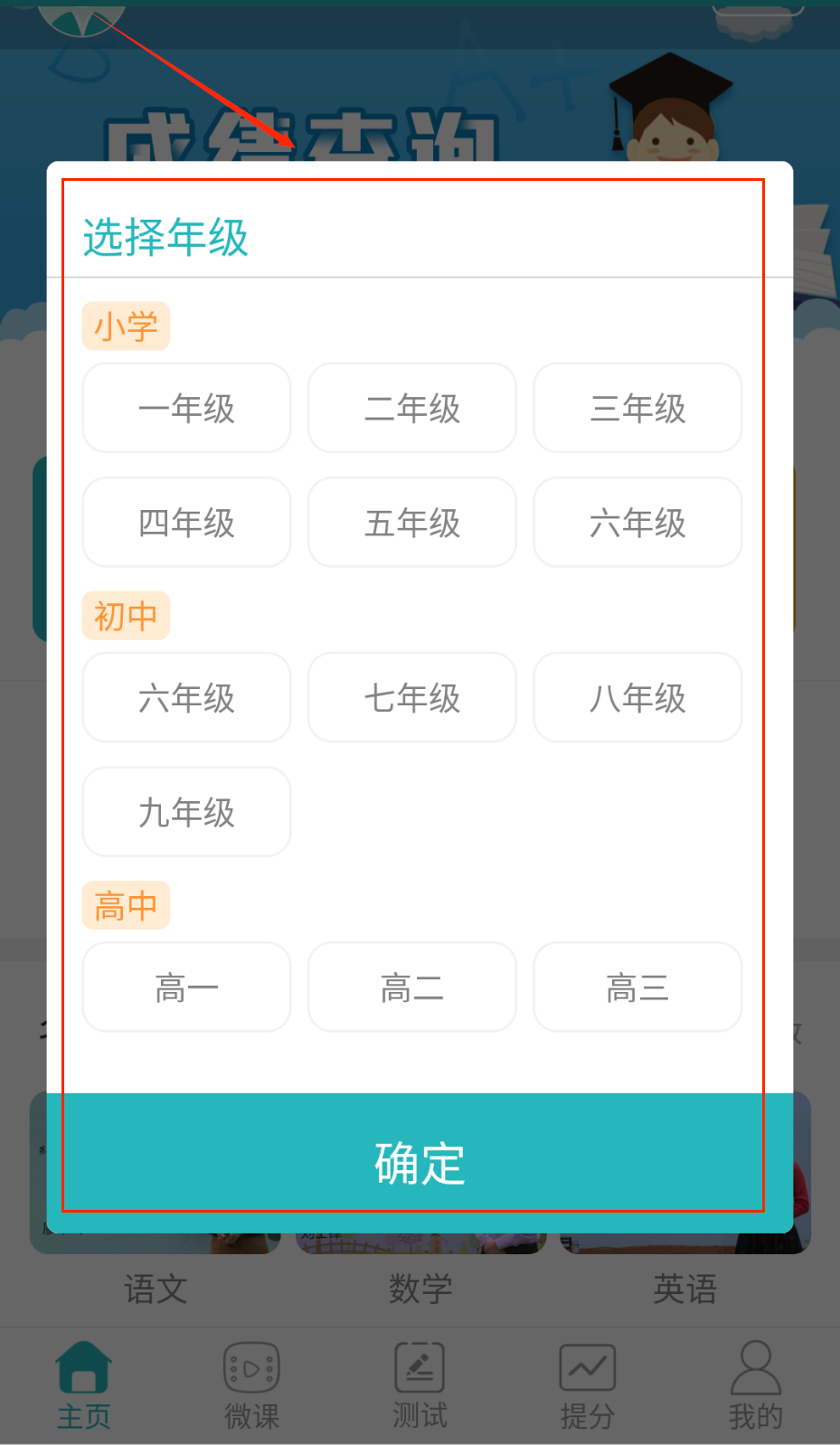Confirm grade selection with 确定
840x1445 pixels.
coord(420,1162)
